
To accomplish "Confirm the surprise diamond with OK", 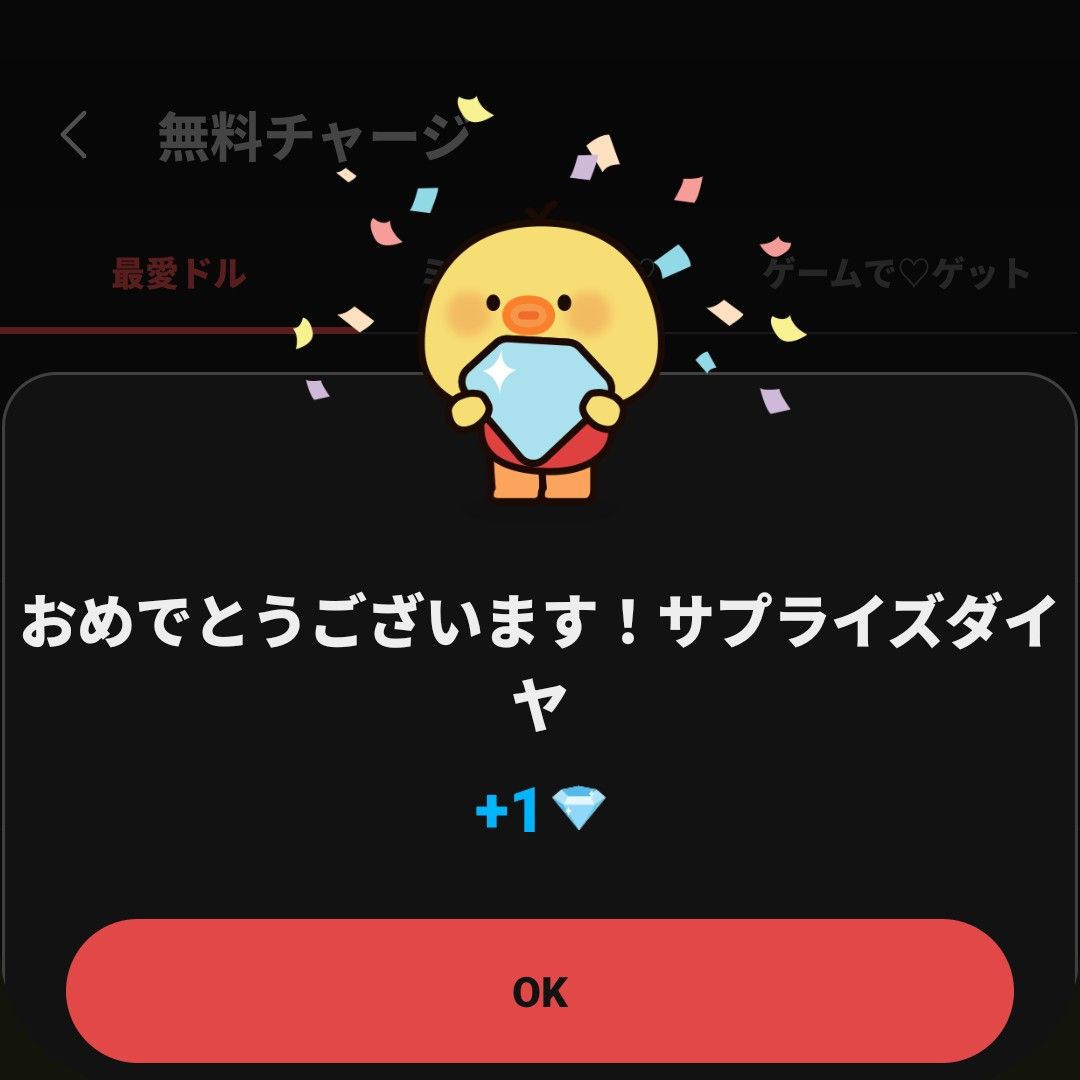I will 540,991.
